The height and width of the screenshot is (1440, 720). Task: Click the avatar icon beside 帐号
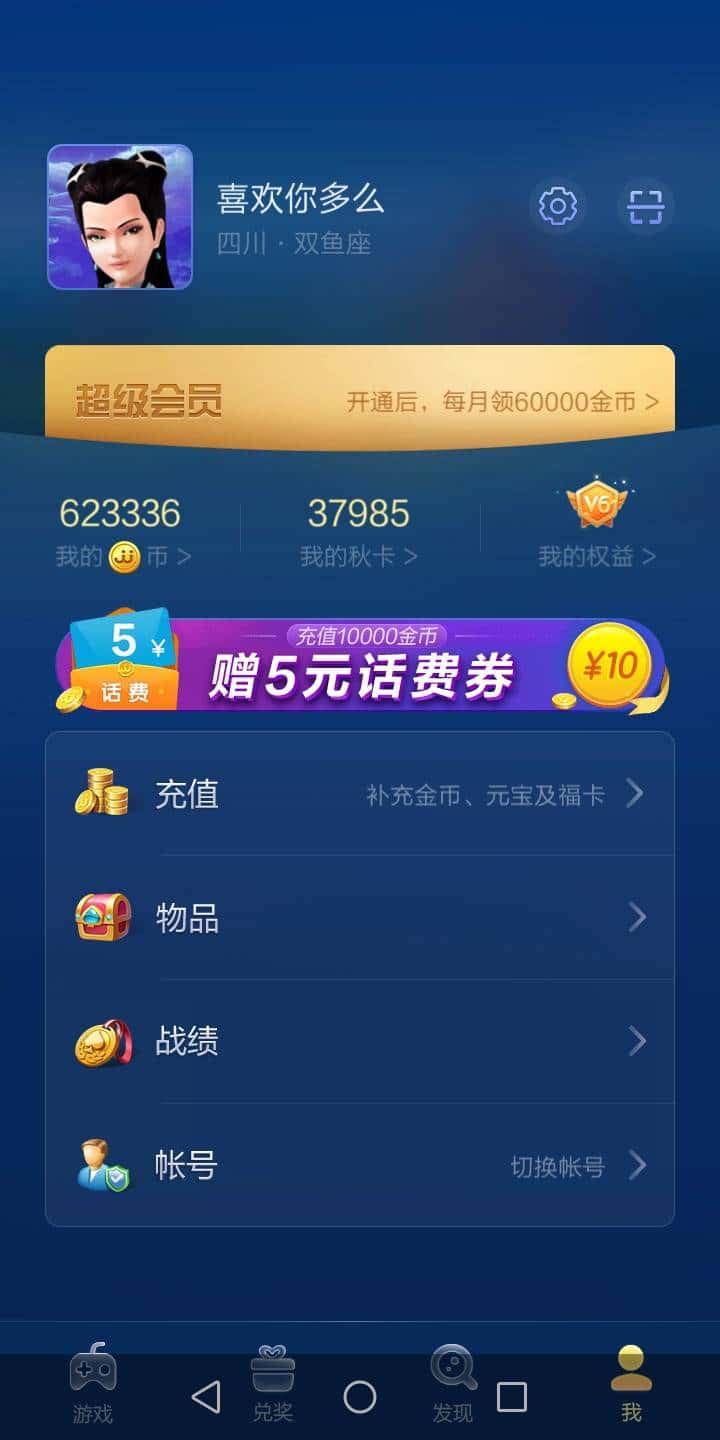coord(101,1164)
